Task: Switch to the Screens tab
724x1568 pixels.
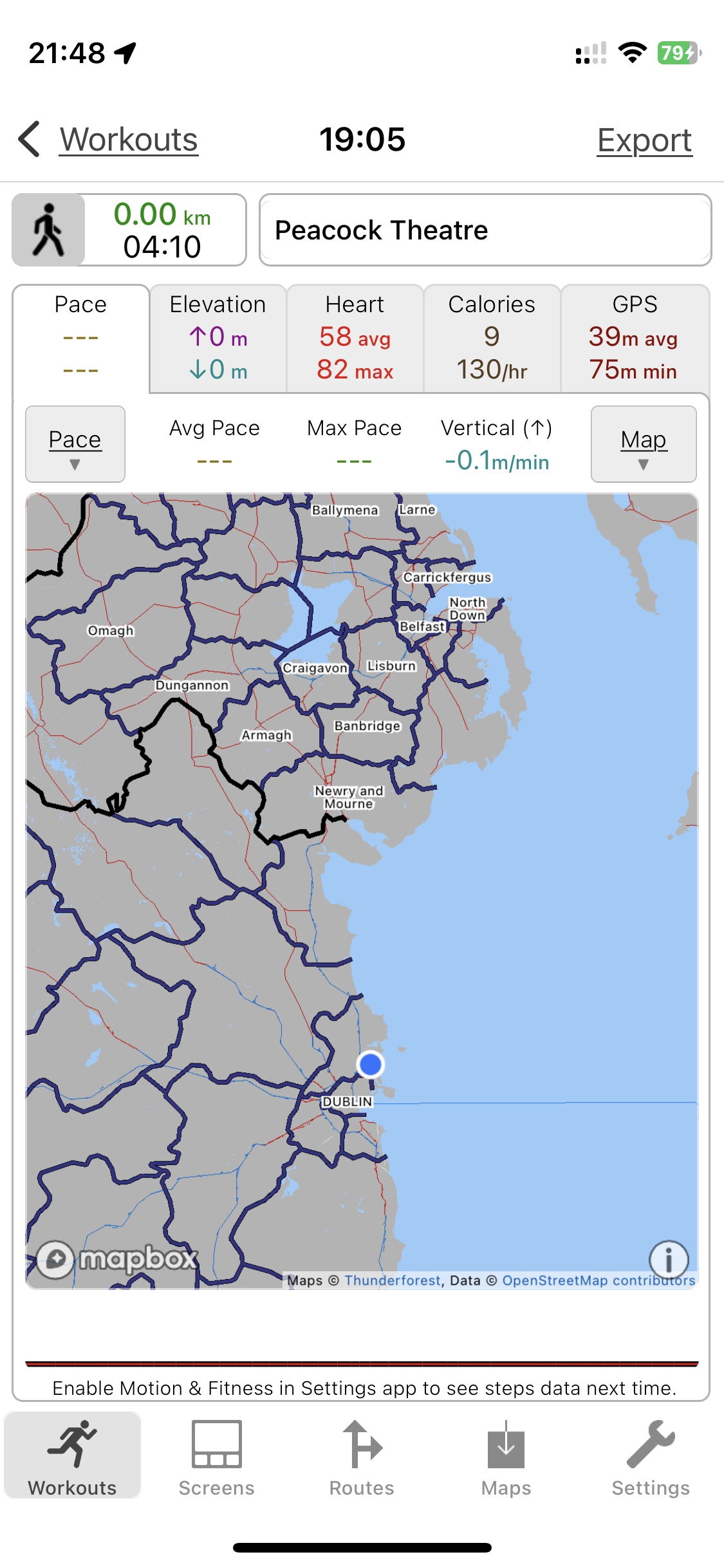Action: [217, 1459]
